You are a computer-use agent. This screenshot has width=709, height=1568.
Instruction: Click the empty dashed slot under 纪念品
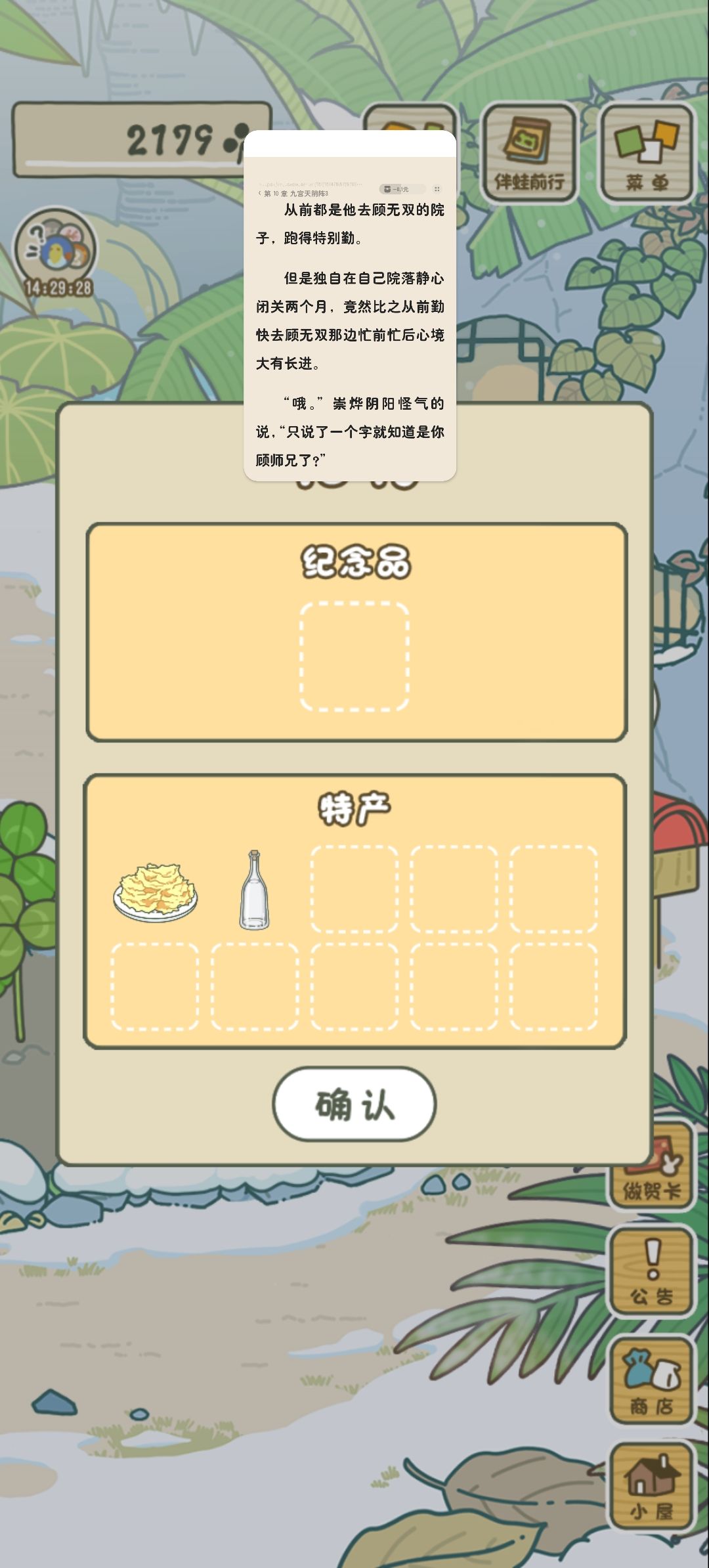coord(354,657)
